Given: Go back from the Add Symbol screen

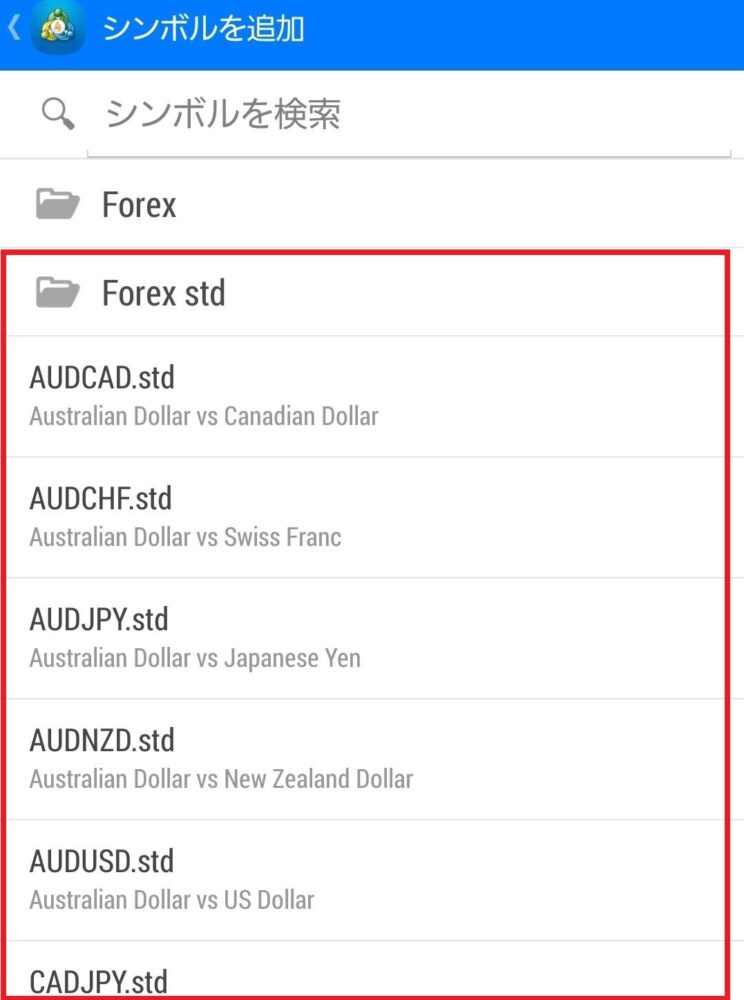Looking at the screenshot, I should click(16, 28).
